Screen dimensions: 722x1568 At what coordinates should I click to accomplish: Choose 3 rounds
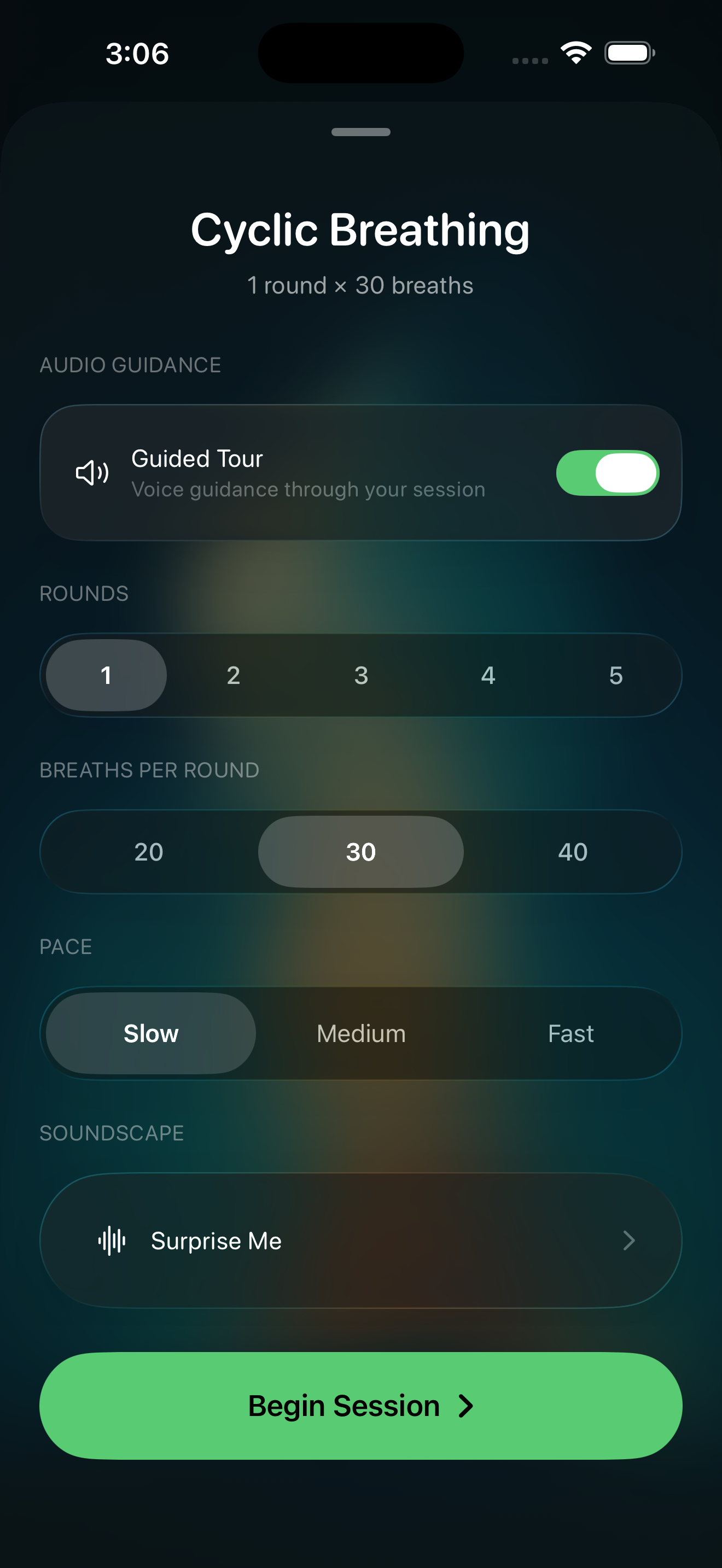(361, 675)
